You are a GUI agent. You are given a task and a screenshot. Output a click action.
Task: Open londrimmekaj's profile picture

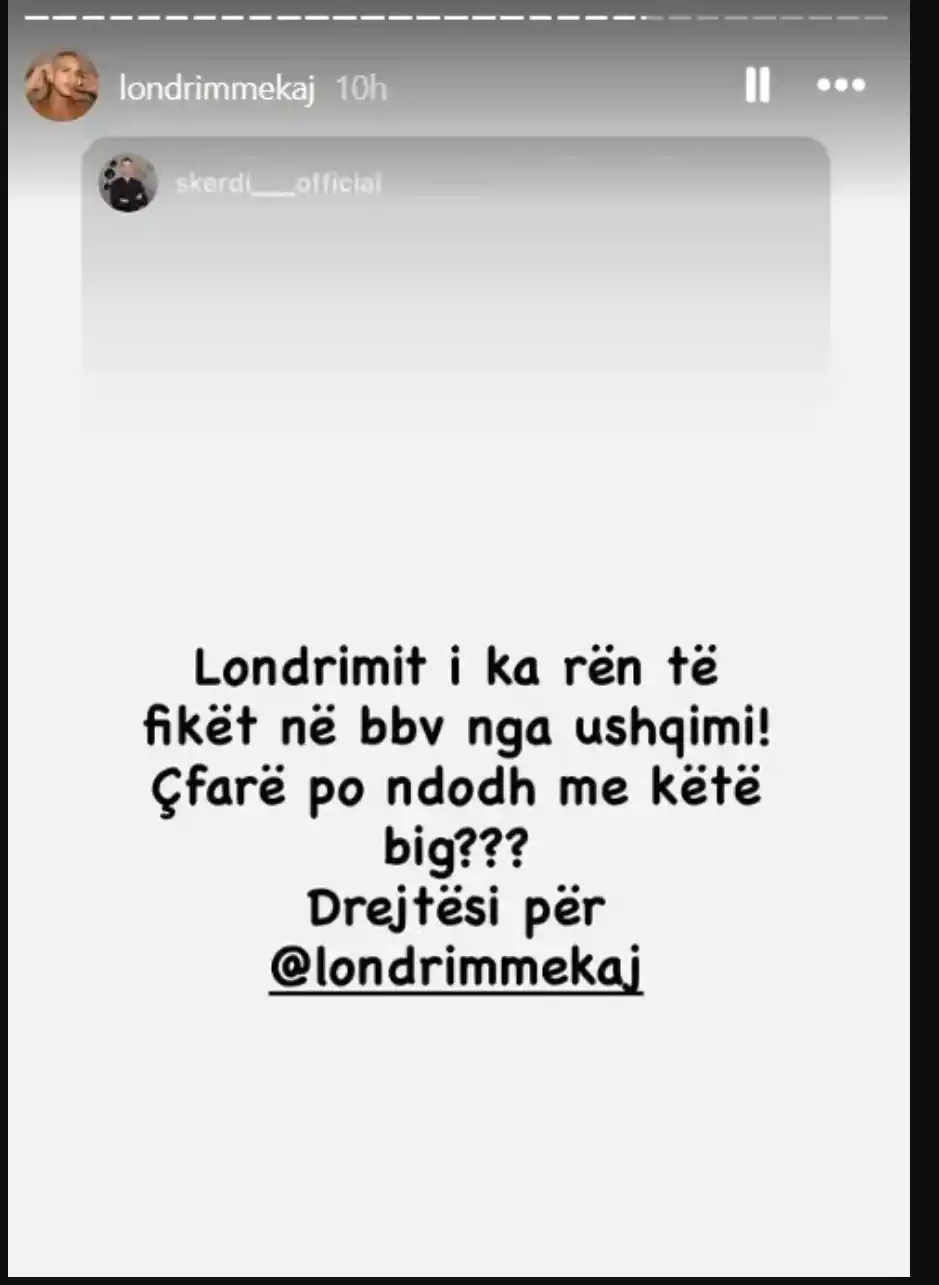(62, 86)
